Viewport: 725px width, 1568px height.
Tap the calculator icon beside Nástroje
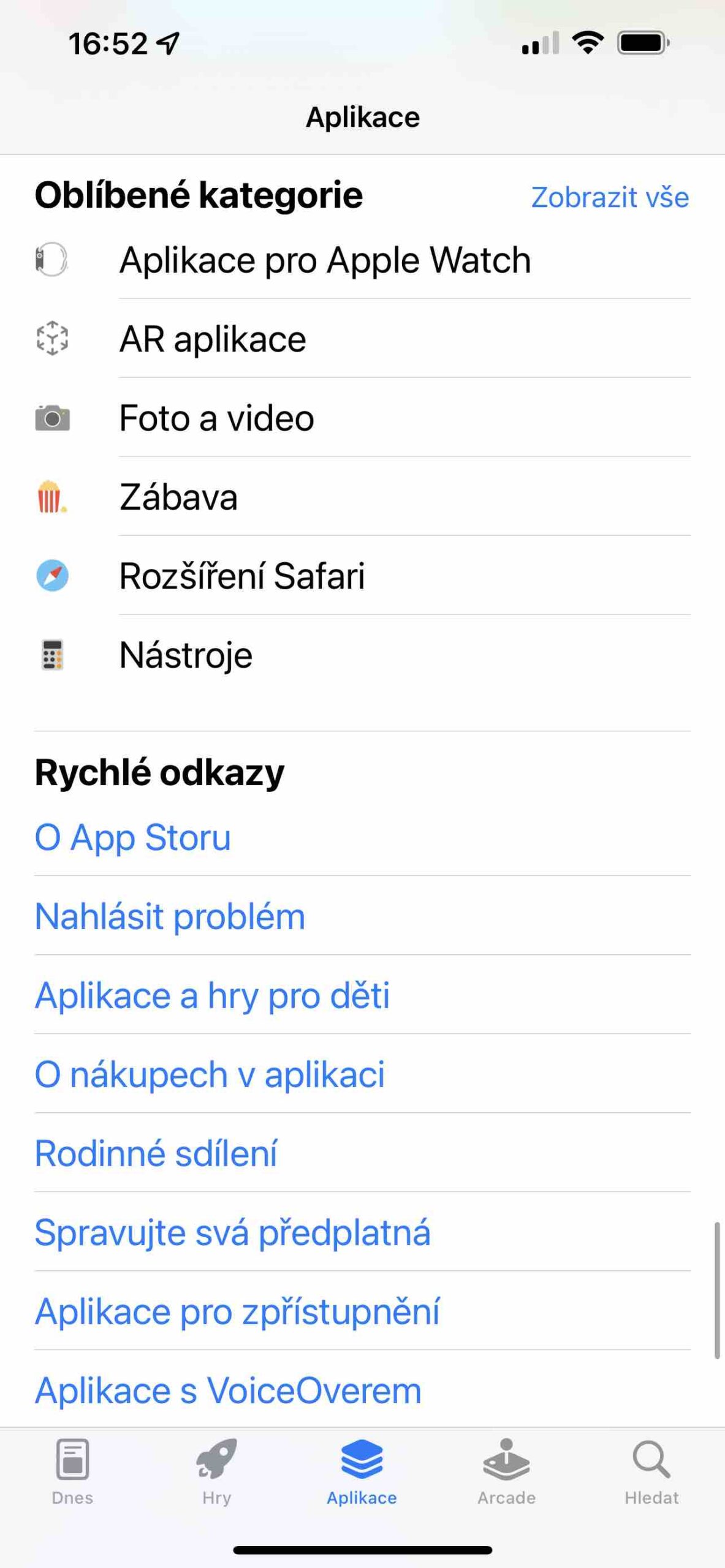pyautogui.click(x=53, y=655)
